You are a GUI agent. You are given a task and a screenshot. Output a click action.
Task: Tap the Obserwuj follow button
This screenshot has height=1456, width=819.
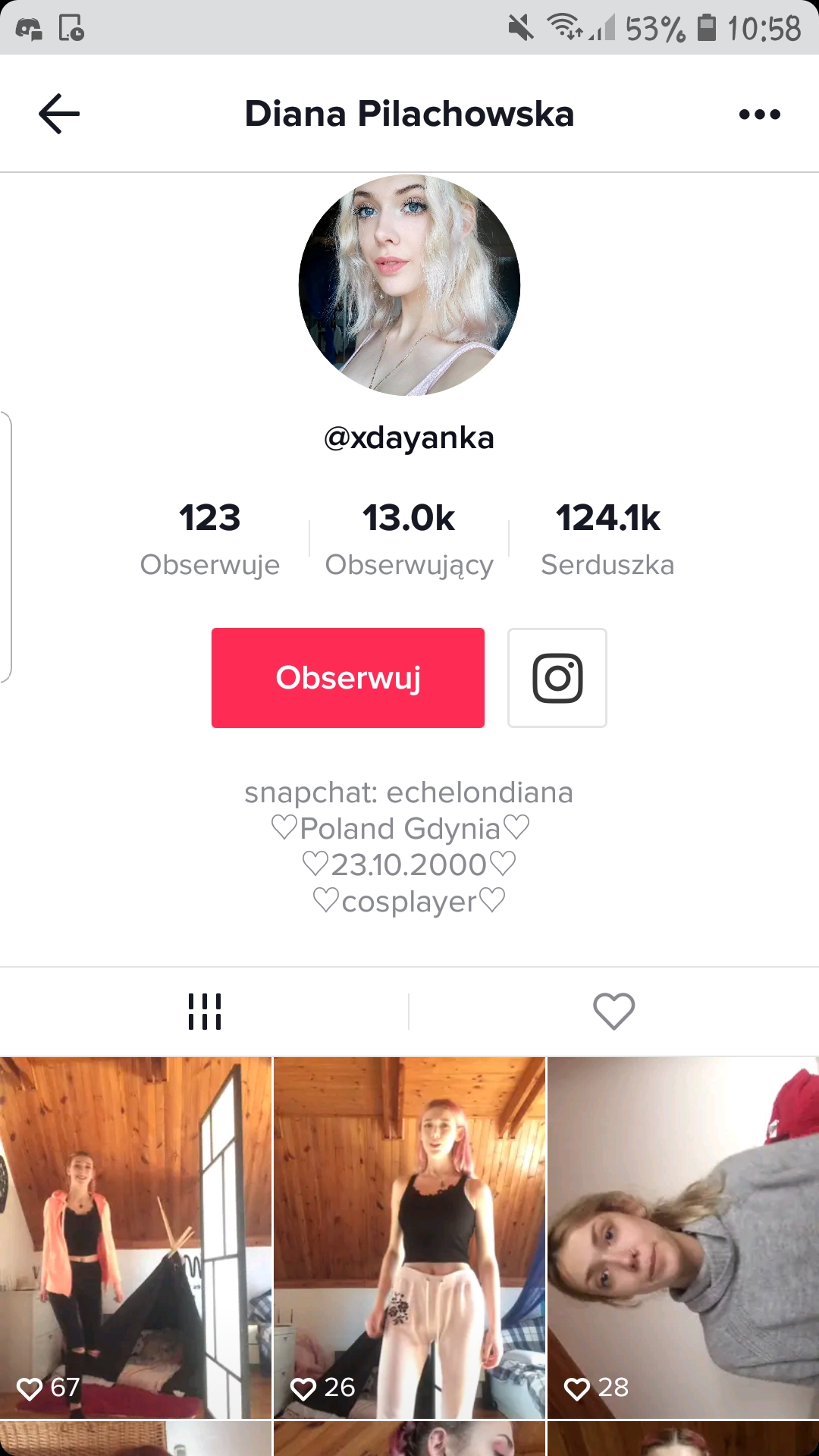coord(348,678)
